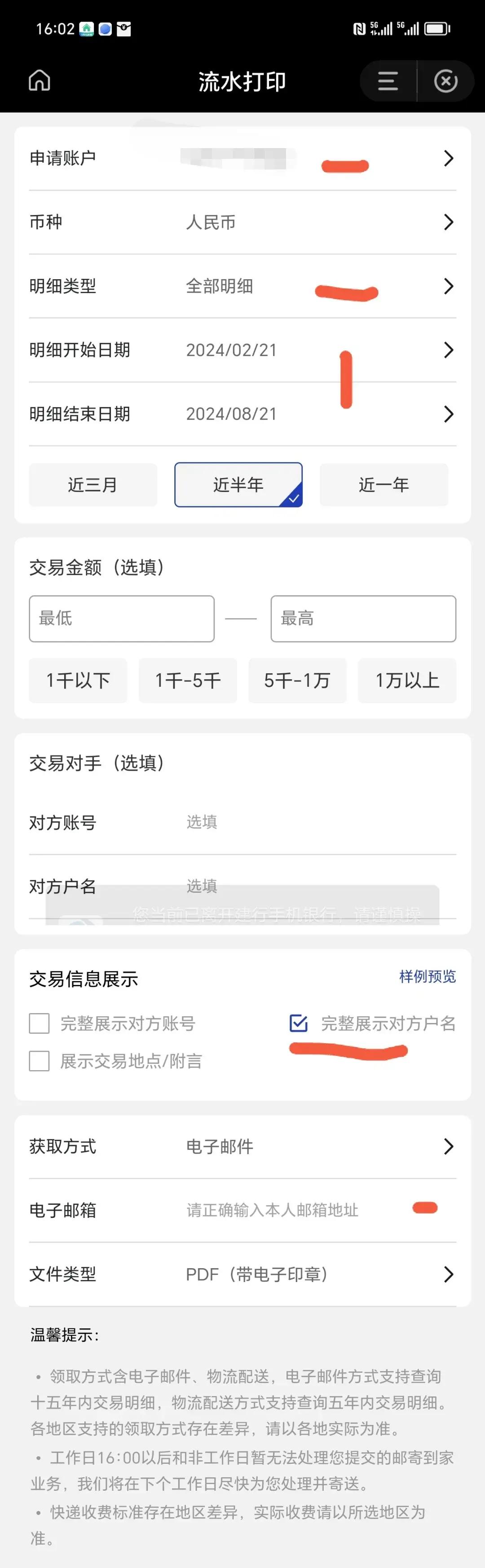Focus the 最高 amount field

[363, 619]
